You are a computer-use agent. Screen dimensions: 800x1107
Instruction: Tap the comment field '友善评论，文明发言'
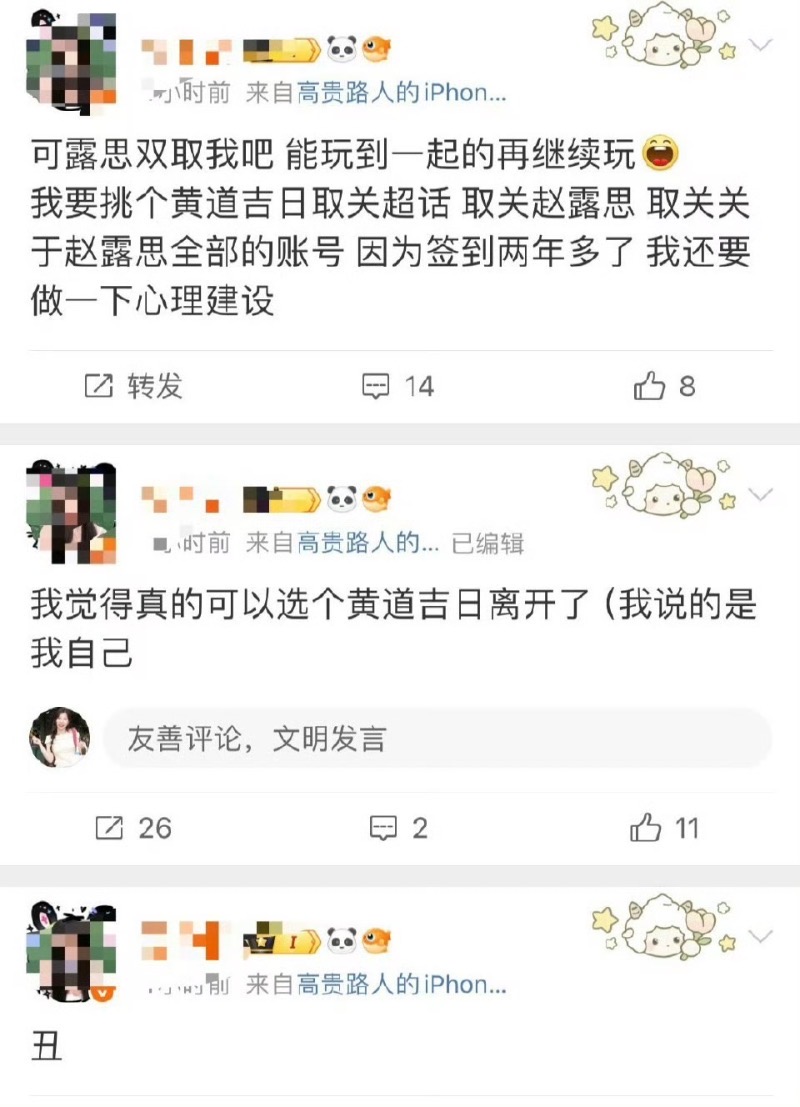point(437,739)
